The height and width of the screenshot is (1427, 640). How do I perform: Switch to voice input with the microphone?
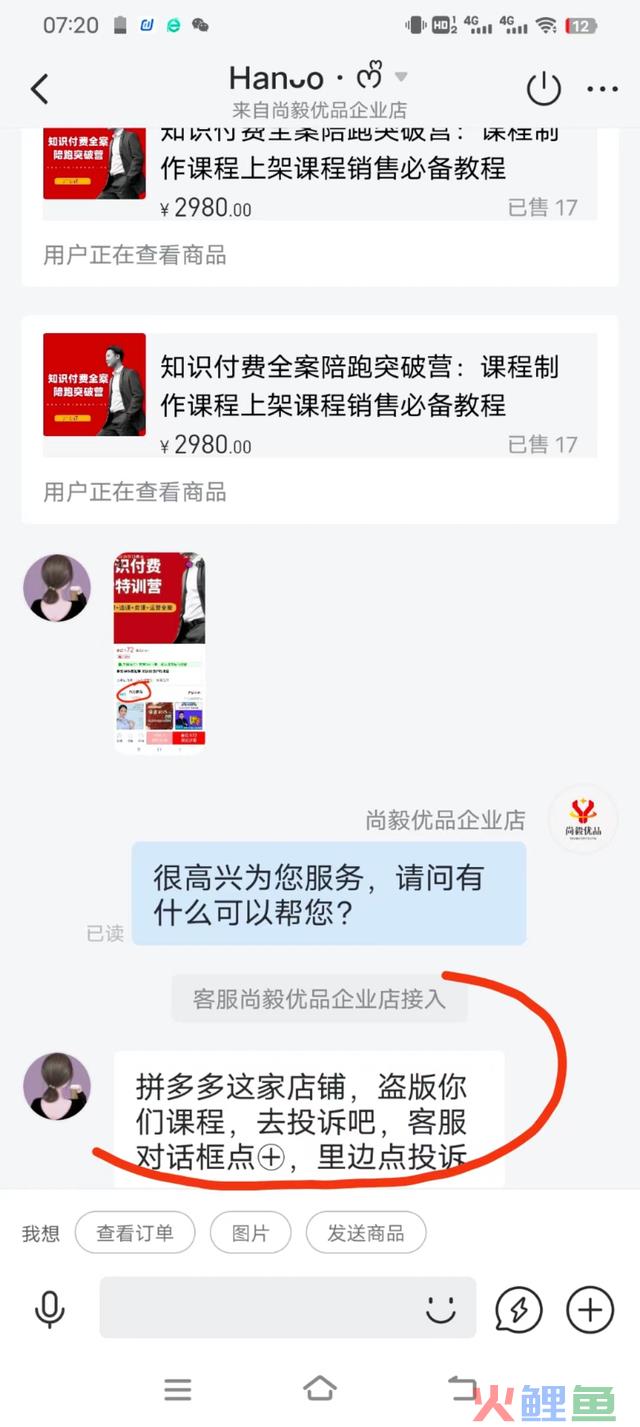(50, 1308)
